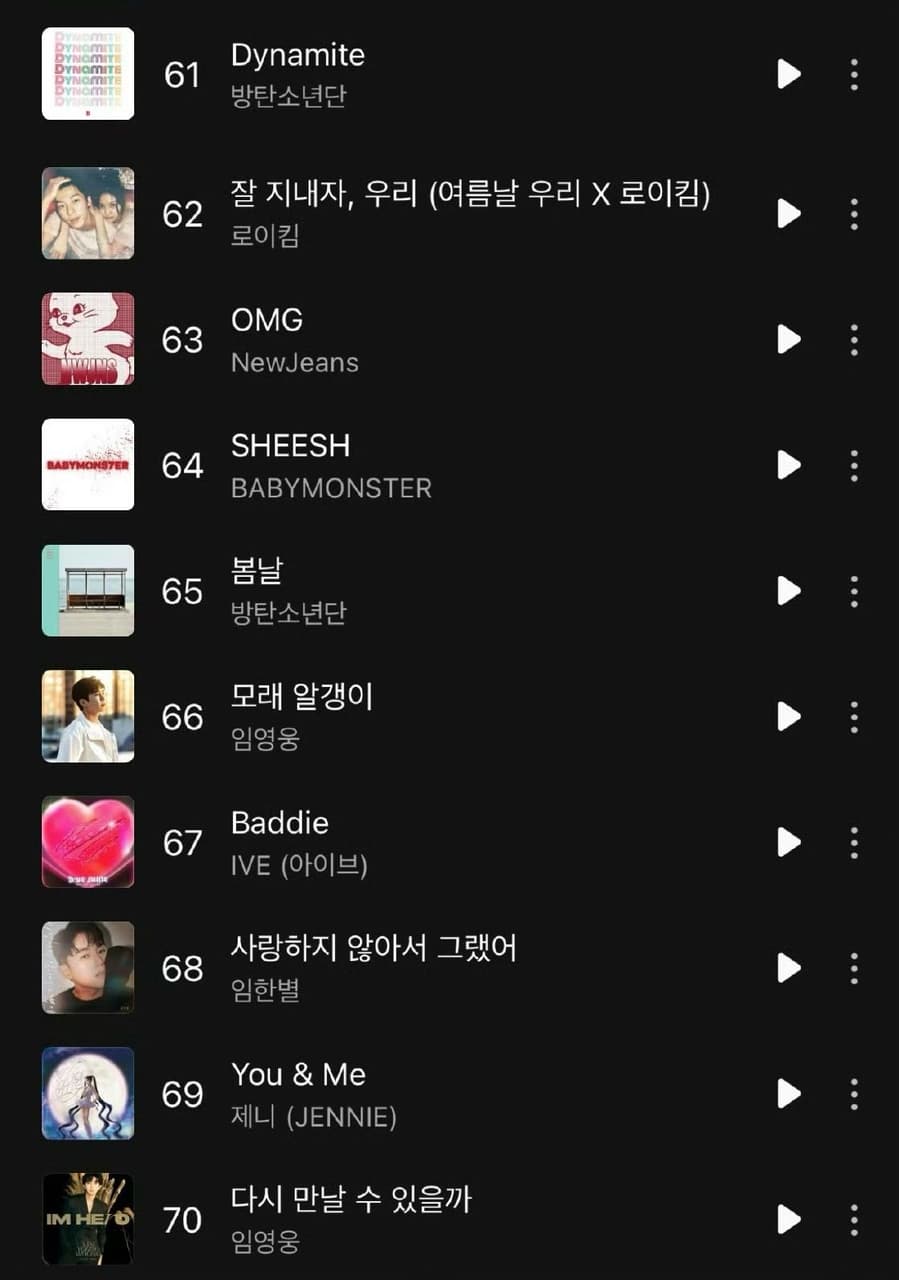The height and width of the screenshot is (1280, 899).
Task: Open more options for 봄날
Action: pyautogui.click(x=854, y=591)
